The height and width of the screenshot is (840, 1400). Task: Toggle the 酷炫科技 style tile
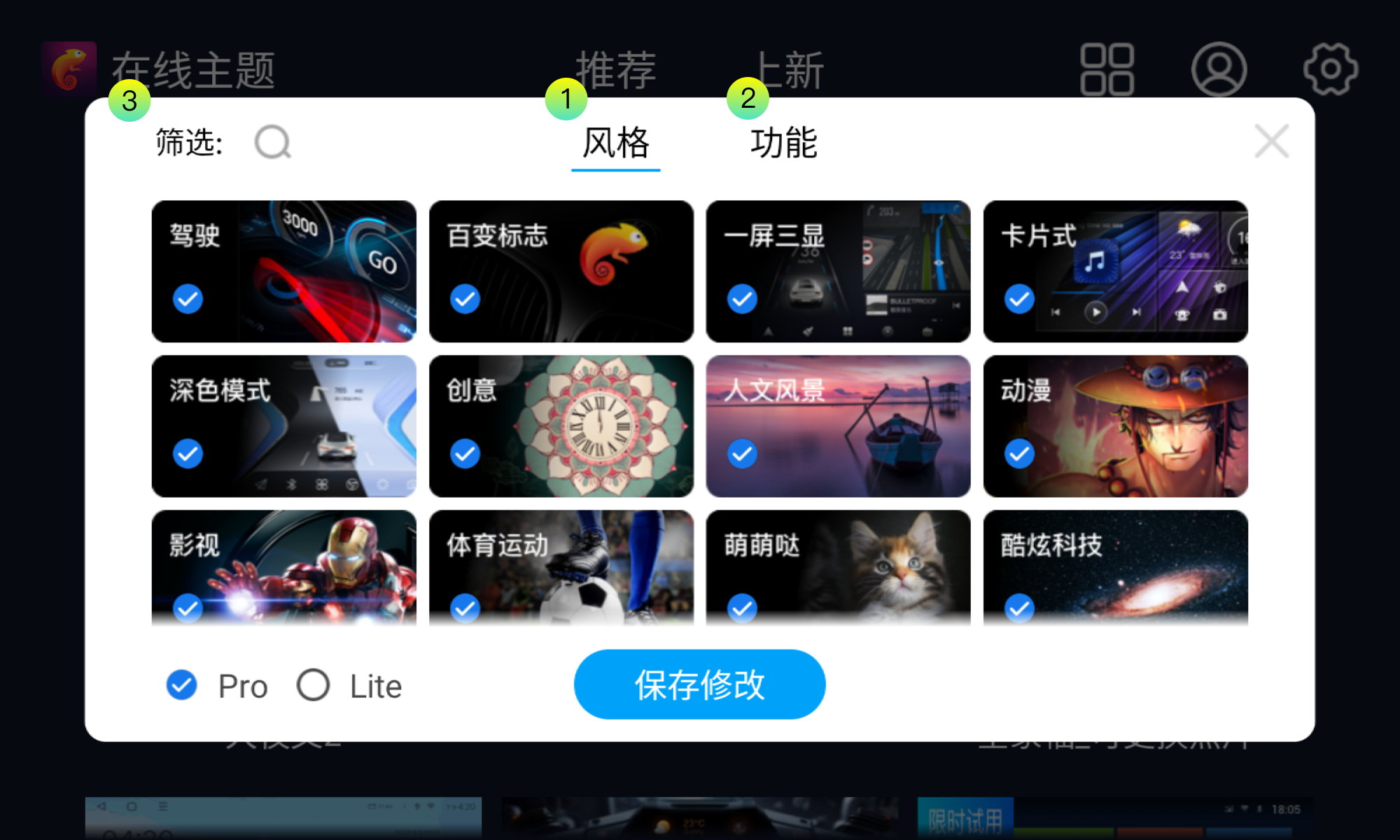[1019, 606]
